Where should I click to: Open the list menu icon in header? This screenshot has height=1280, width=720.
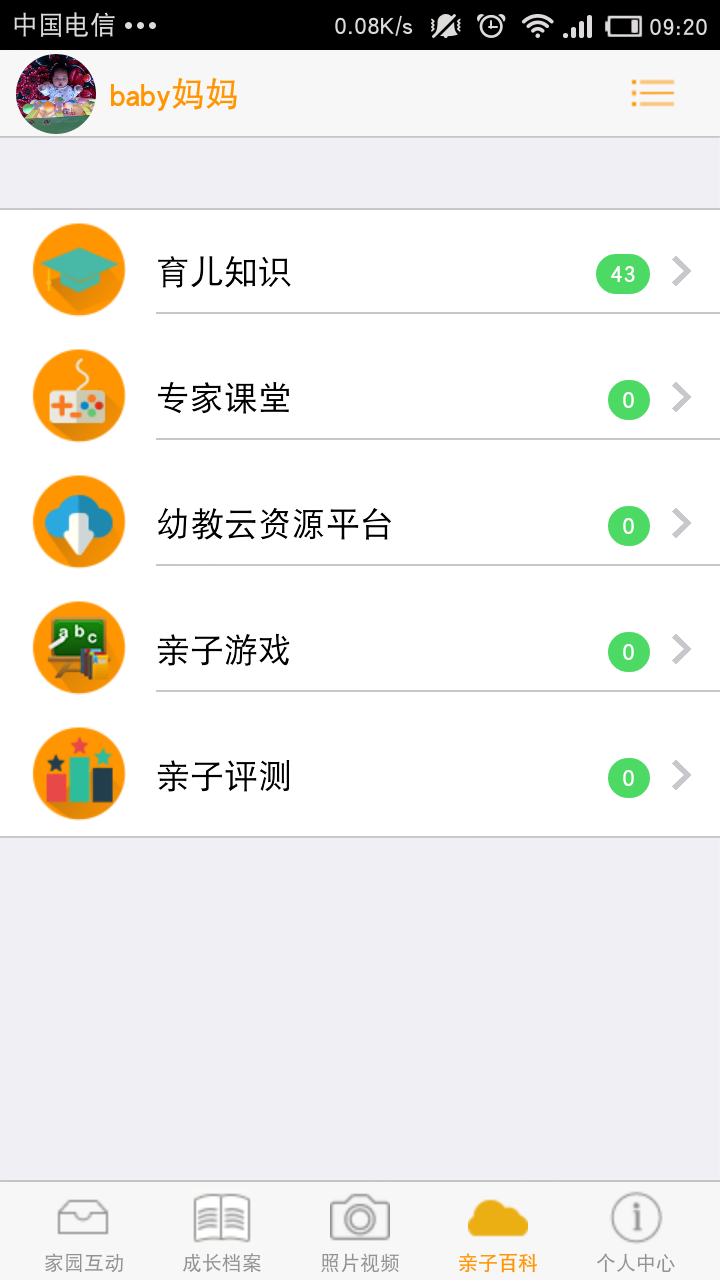pyautogui.click(x=652, y=94)
